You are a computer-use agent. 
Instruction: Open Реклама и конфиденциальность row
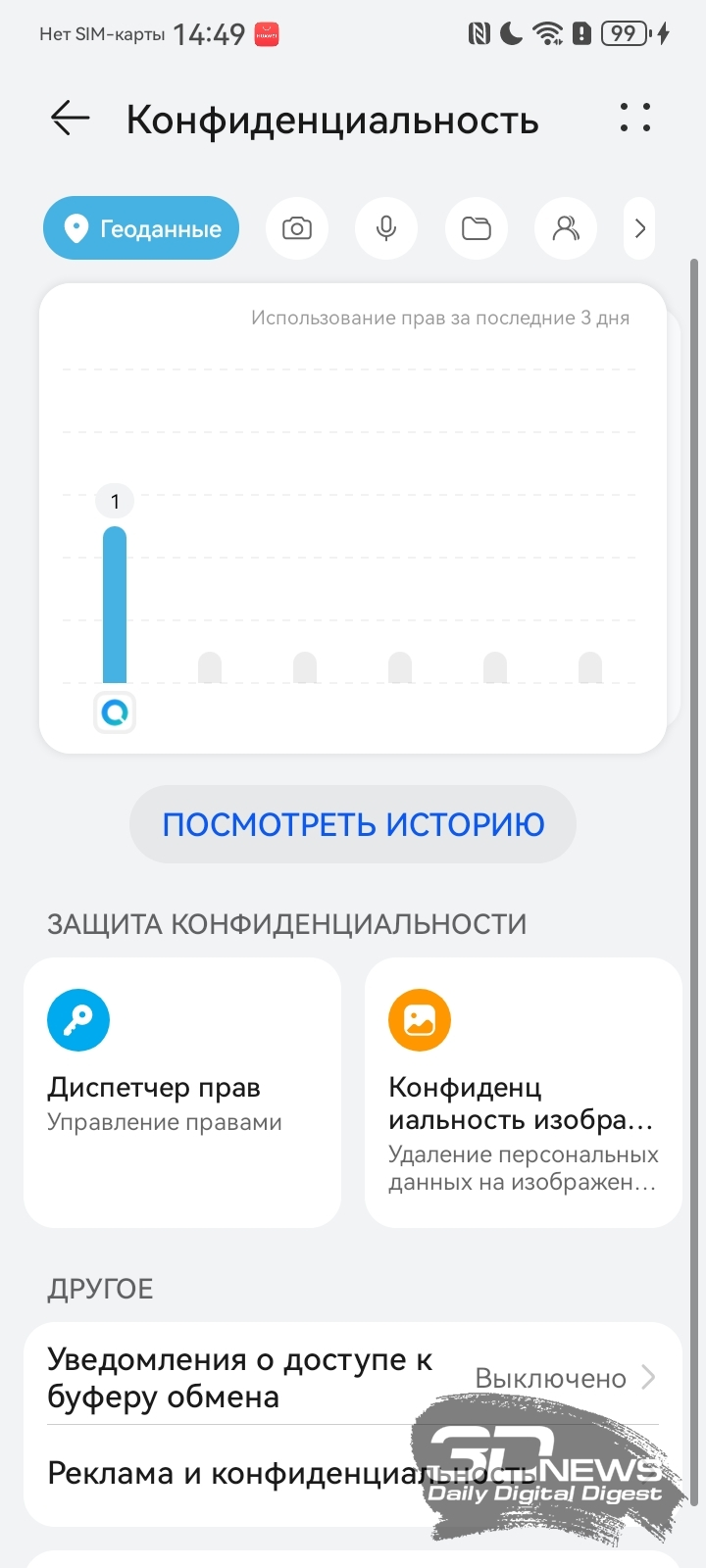[x=353, y=1474]
